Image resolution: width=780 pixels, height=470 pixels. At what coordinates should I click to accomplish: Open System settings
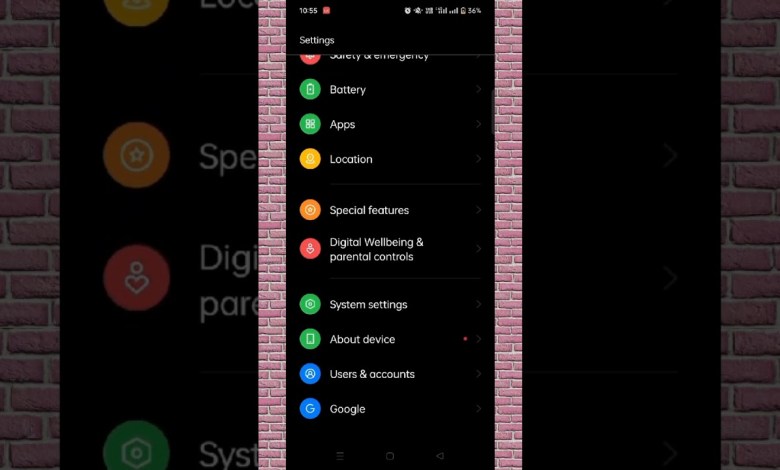coord(368,305)
